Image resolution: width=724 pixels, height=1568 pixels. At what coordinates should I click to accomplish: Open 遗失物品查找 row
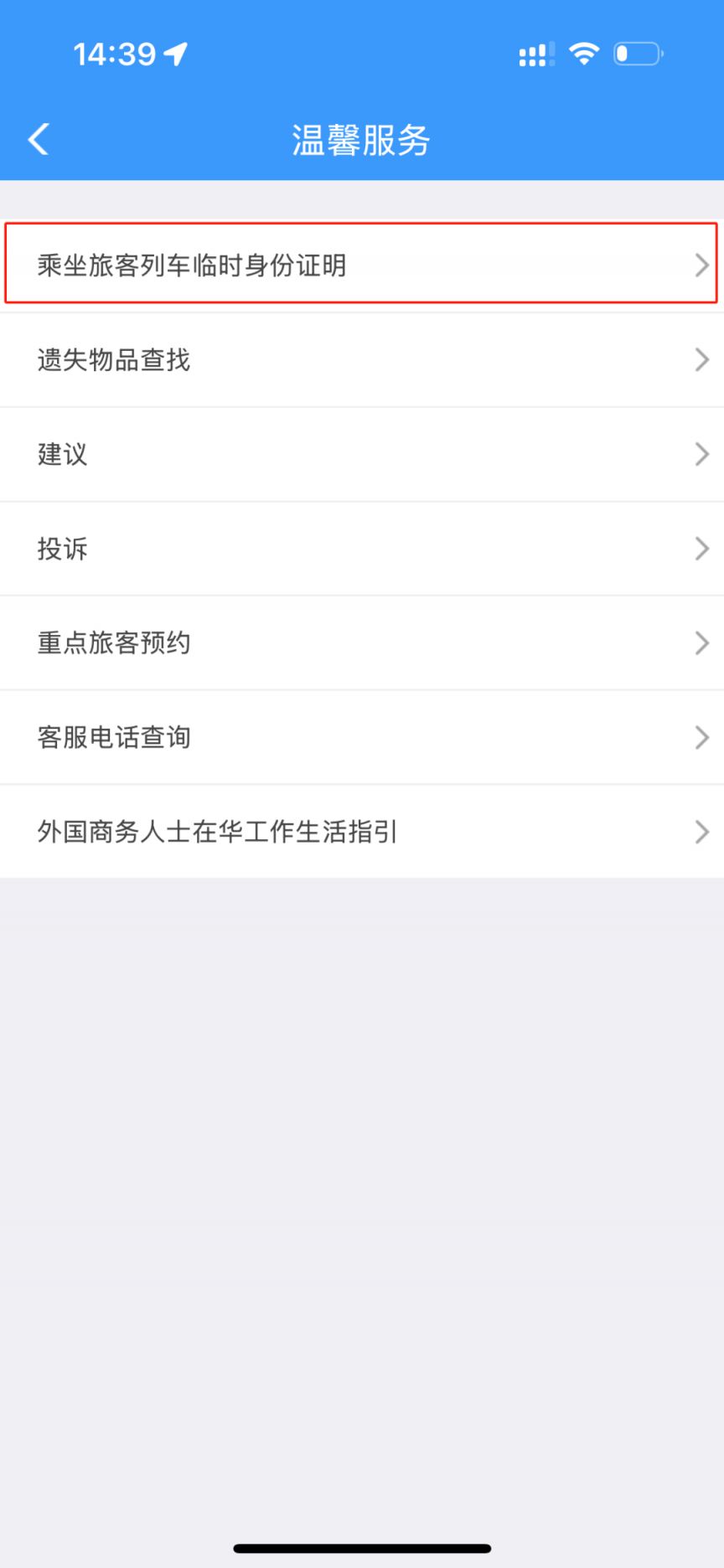click(362, 360)
